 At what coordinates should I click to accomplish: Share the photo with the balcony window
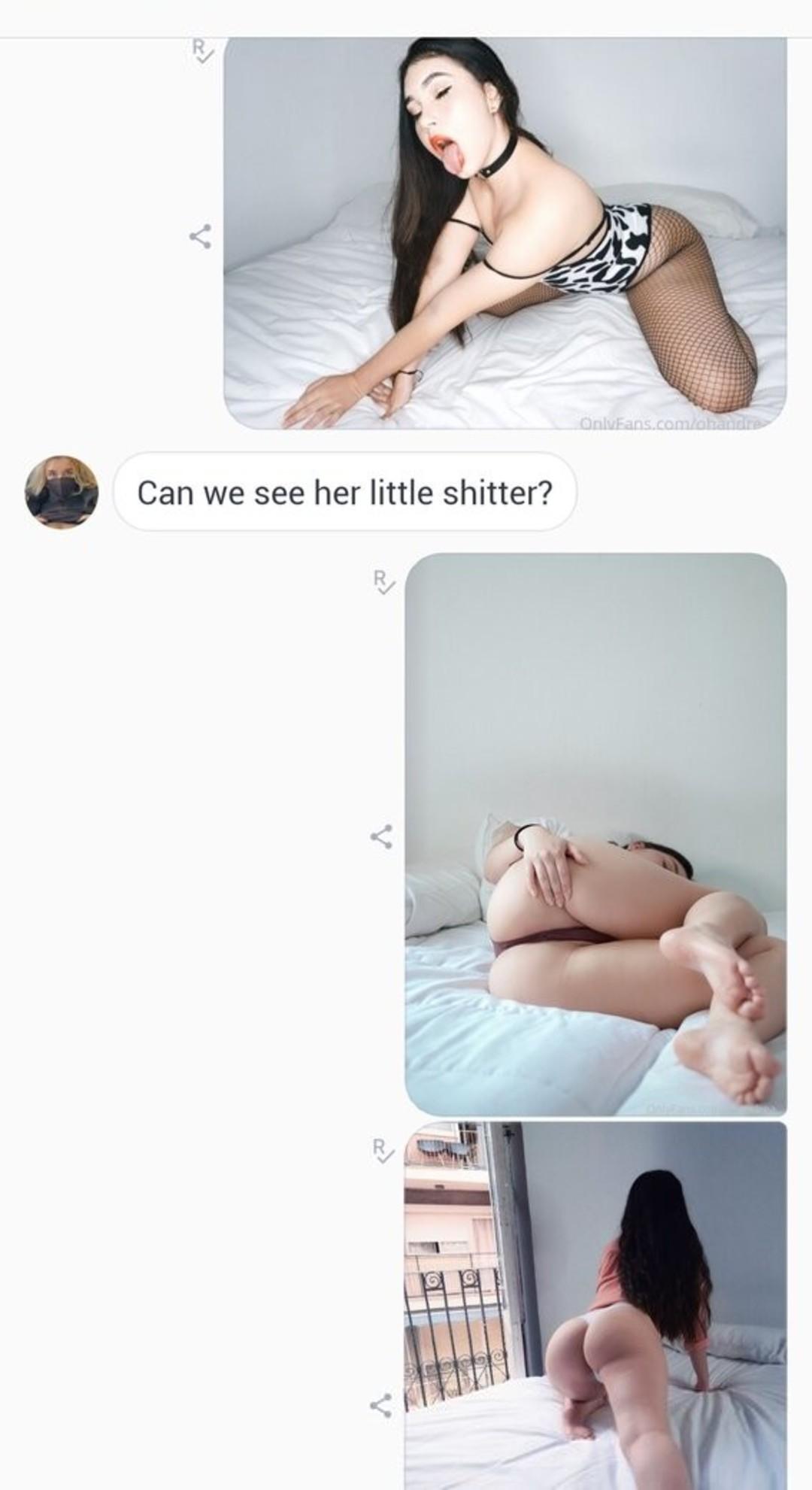(381, 1404)
